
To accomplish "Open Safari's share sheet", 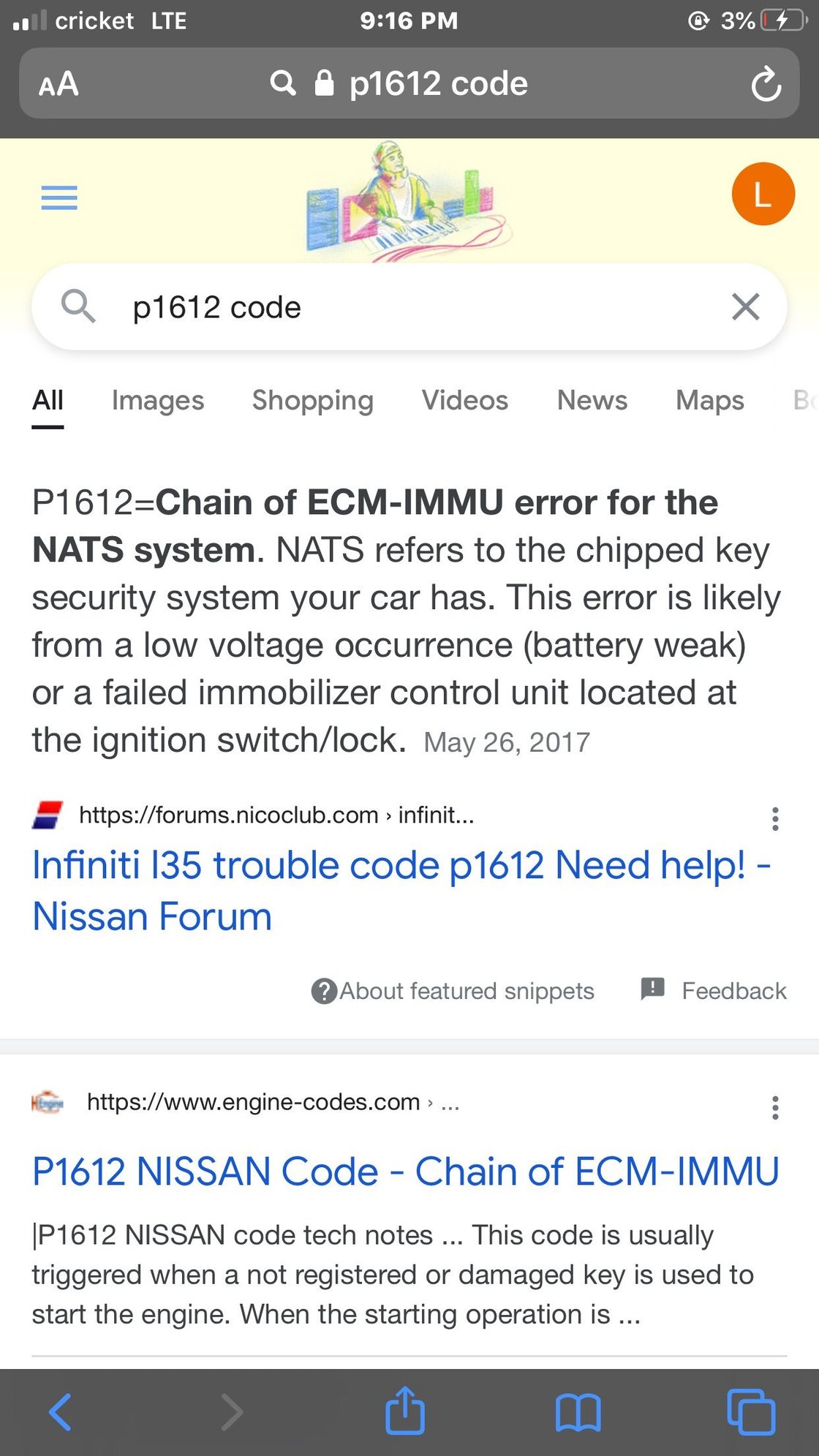I will click(x=405, y=1411).
